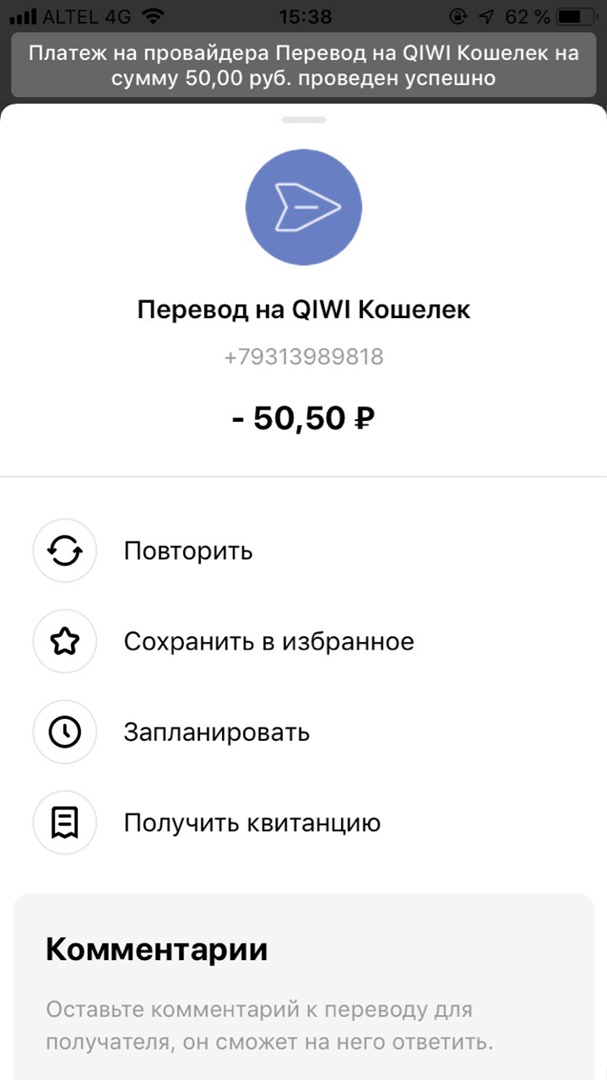Open Запланировать to schedule the transfer
This screenshot has width=607, height=1080.
[x=216, y=732]
